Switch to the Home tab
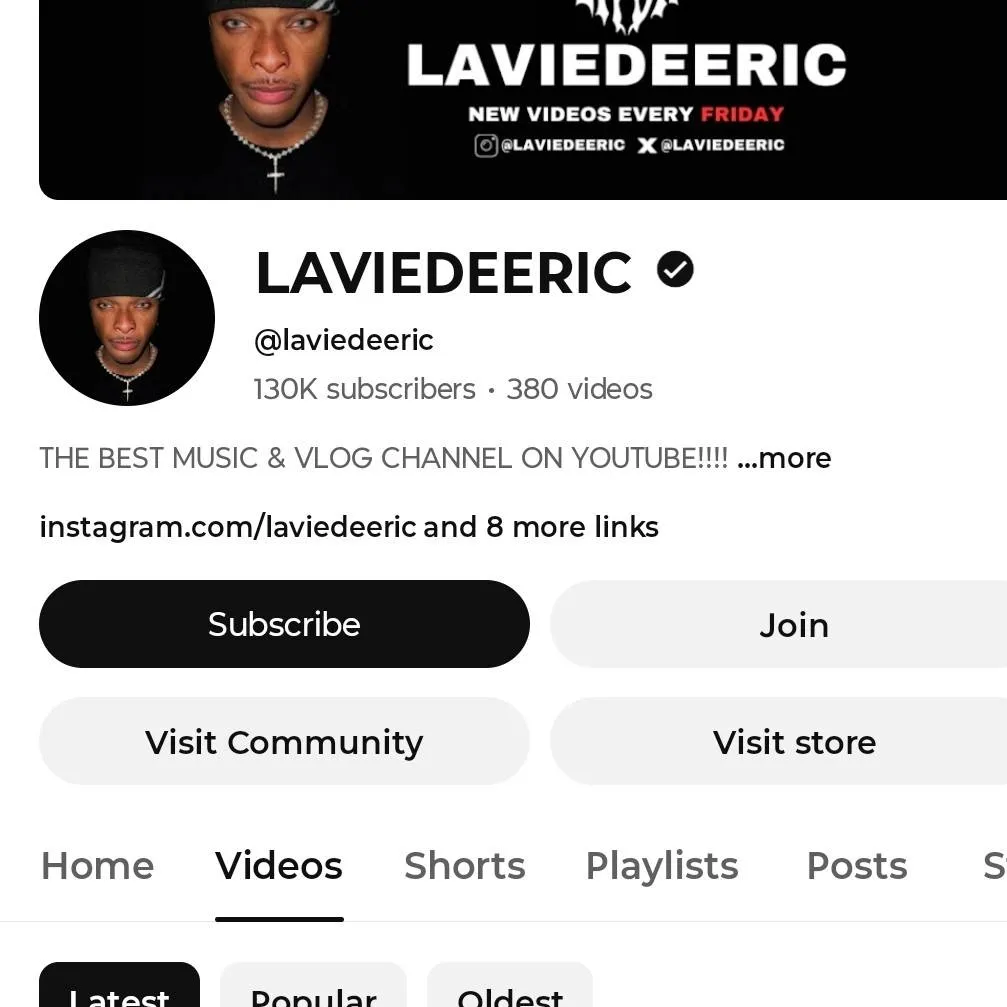The width and height of the screenshot is (1007, 1007). (97, 866)
